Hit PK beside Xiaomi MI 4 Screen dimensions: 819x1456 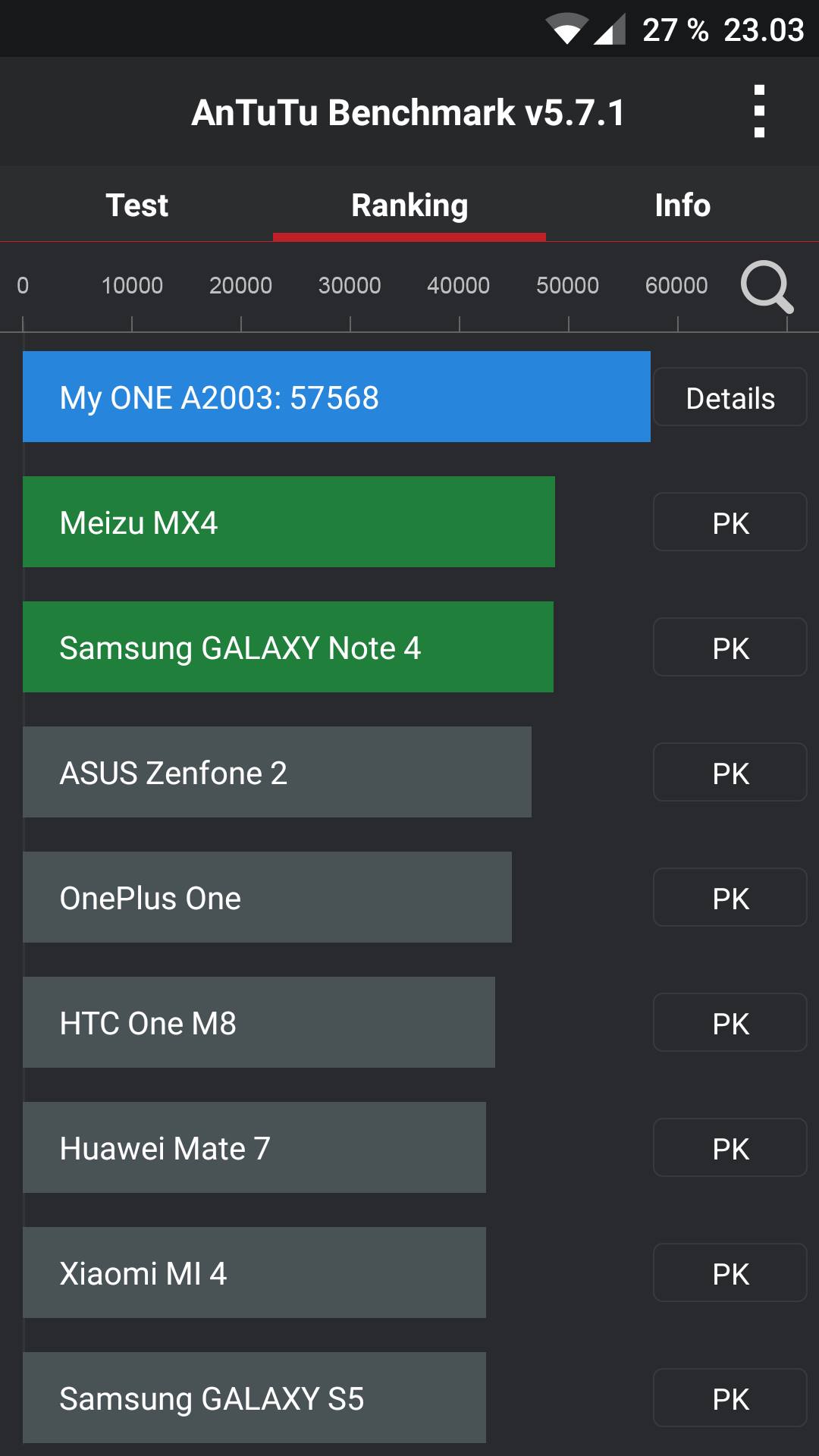pyautogui.click(x=730, y=1273)
